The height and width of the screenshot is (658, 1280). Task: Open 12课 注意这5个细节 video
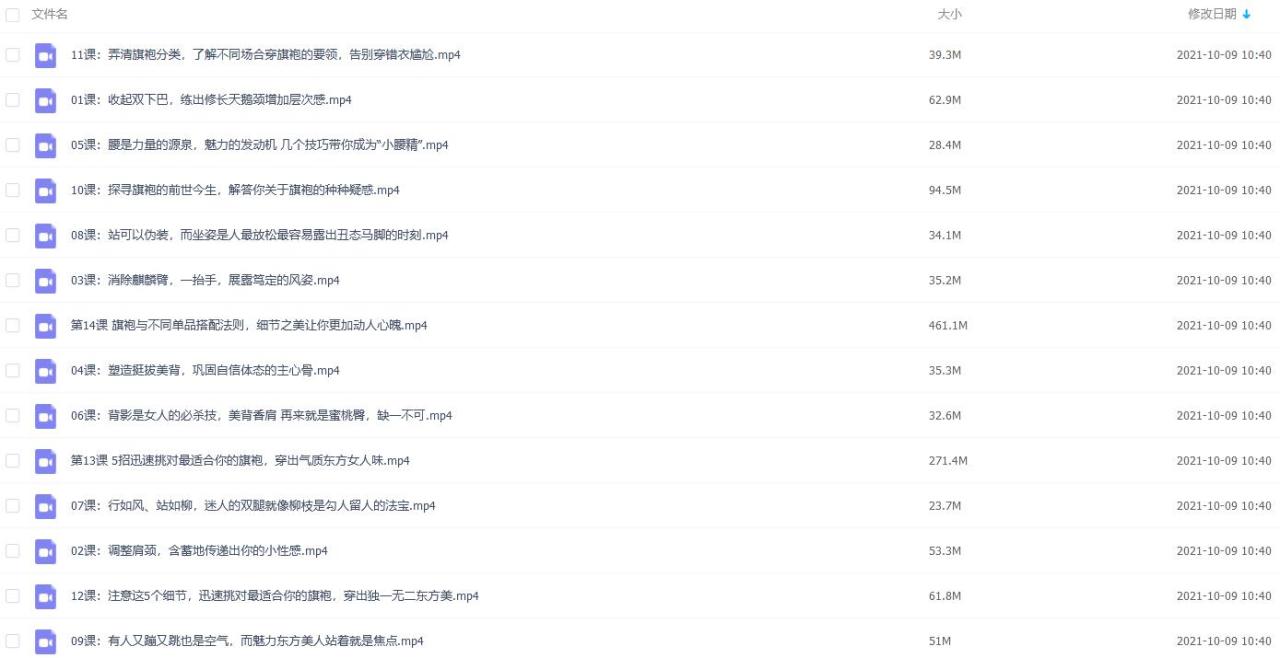(274, 596)
